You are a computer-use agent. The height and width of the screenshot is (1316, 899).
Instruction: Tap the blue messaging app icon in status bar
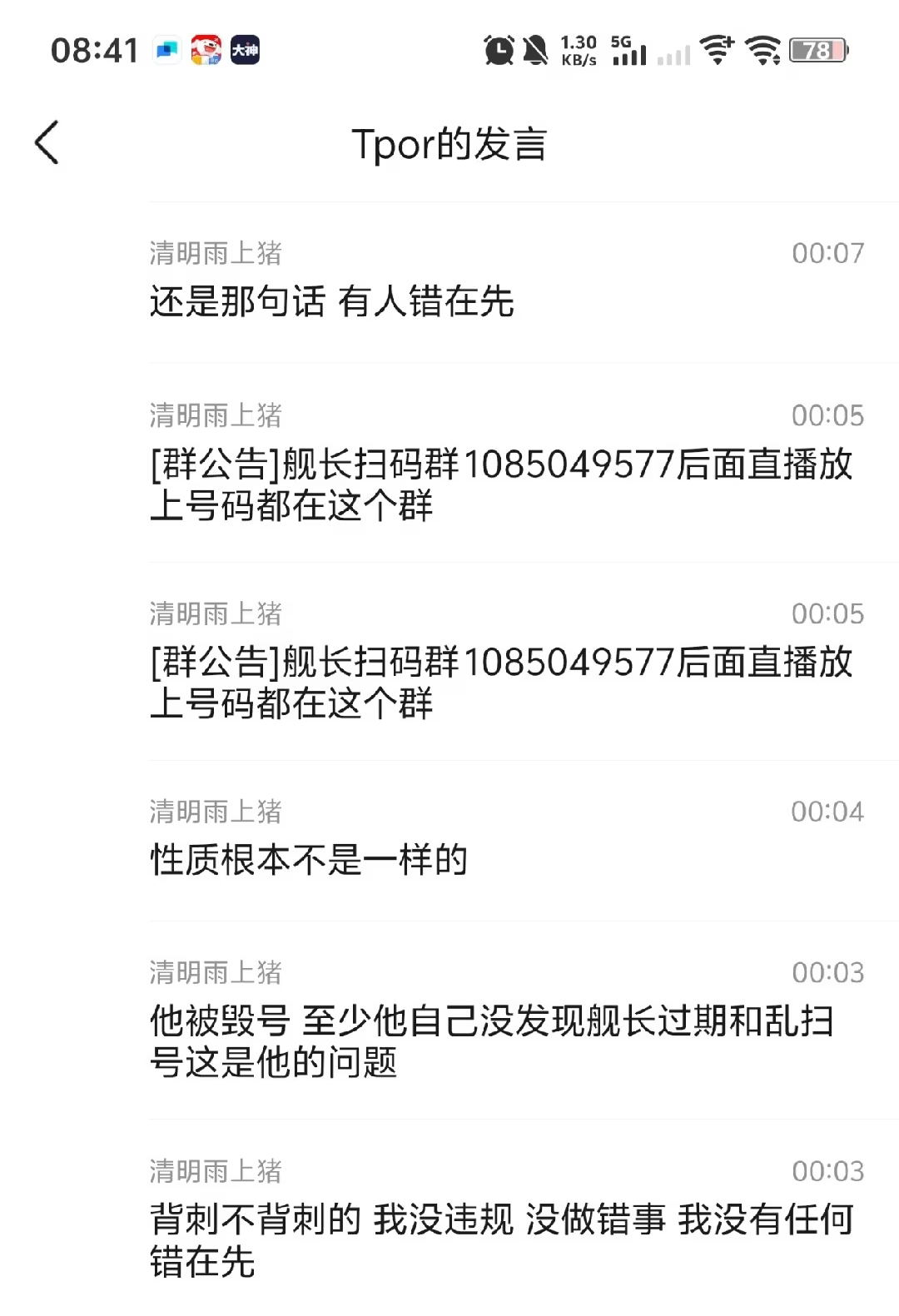(x=166, y=50)
